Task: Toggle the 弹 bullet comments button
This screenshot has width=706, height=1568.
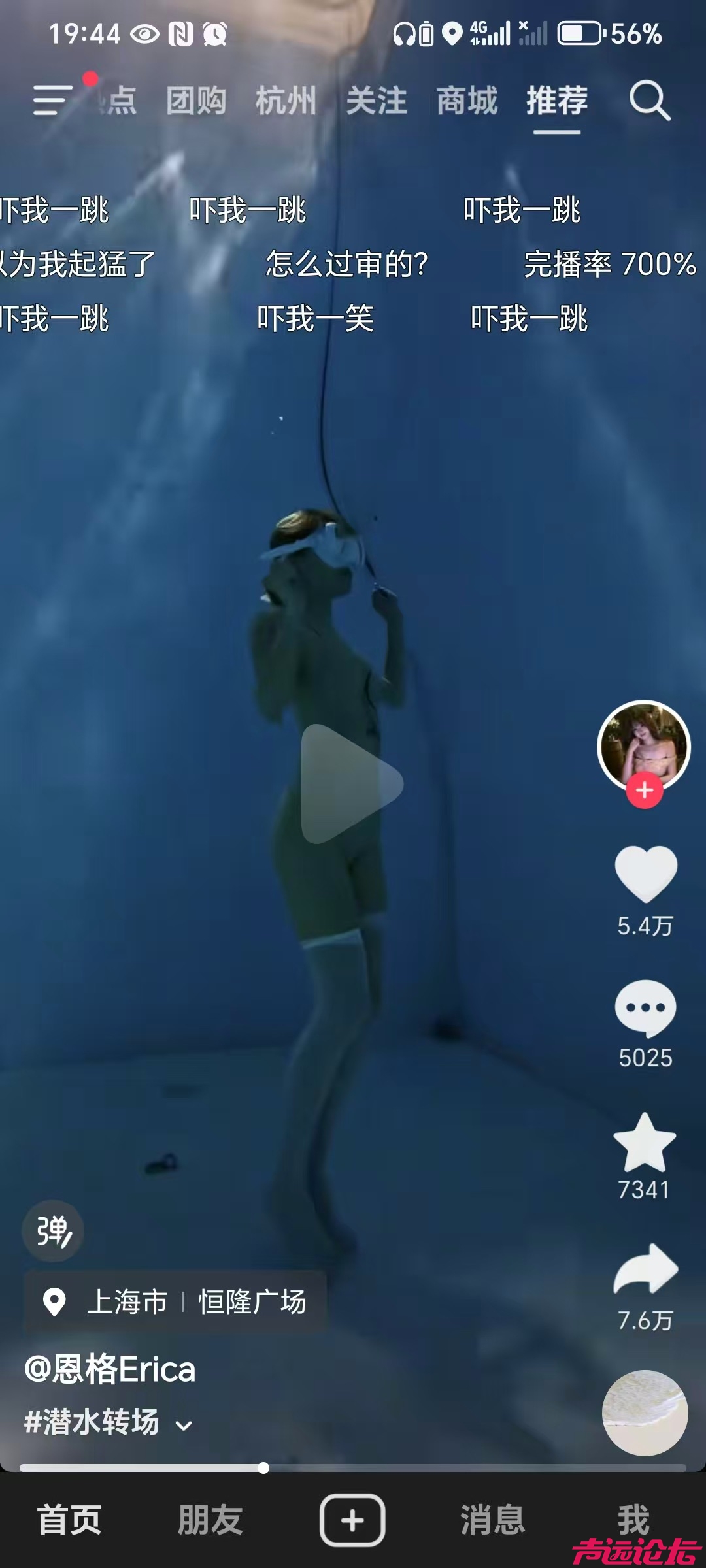Action: pos(53,1231)
